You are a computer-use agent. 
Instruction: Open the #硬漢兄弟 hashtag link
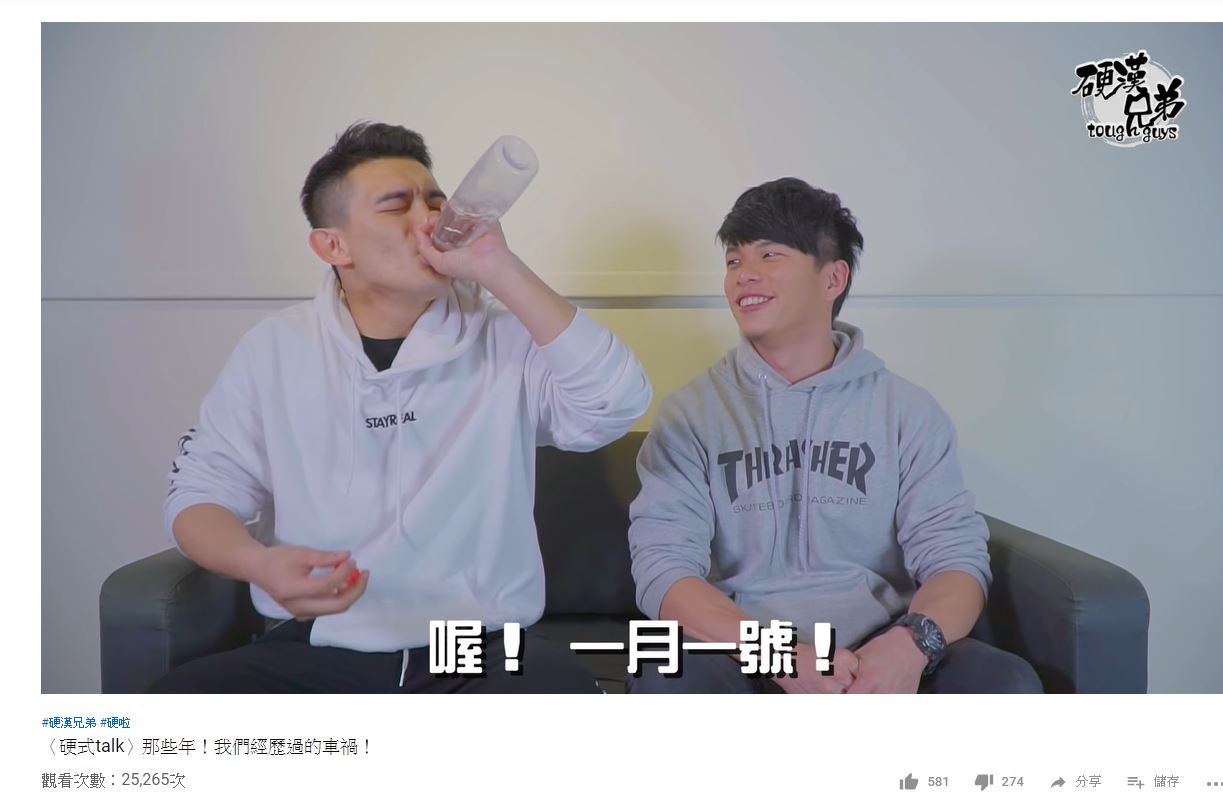click(69, 722)
